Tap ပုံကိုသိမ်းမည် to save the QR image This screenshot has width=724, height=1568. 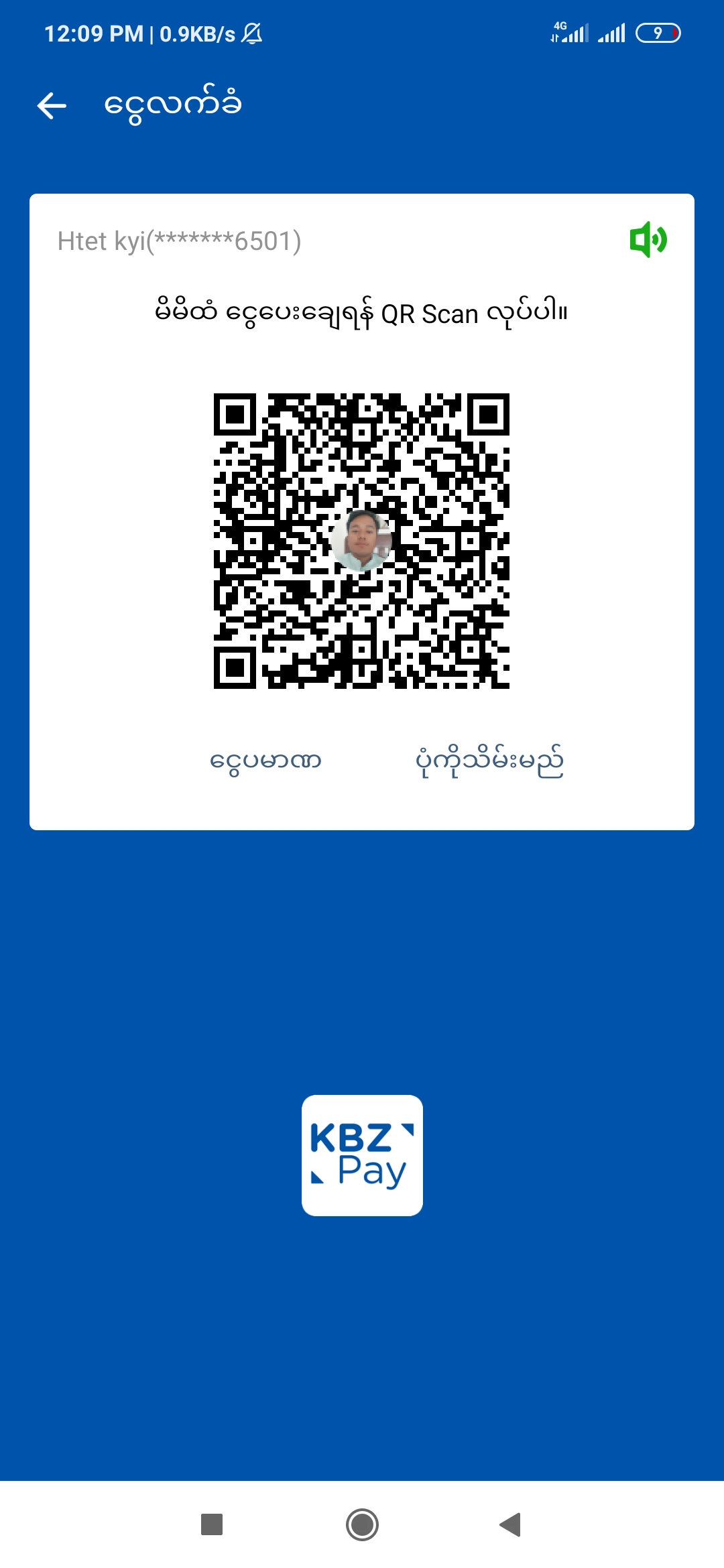[489, 761]
